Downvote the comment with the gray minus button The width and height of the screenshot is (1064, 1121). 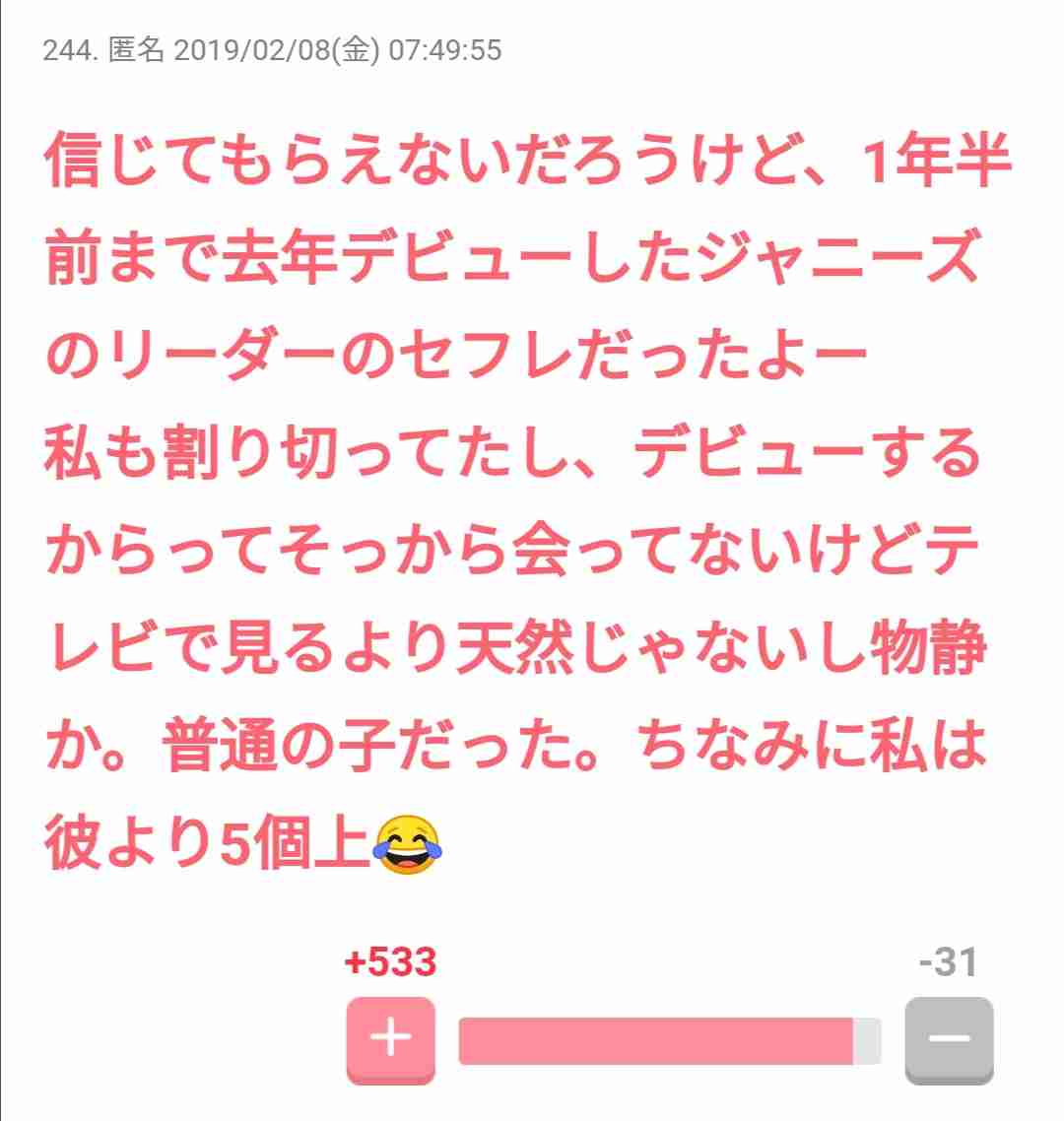(x=948, y=1039)
